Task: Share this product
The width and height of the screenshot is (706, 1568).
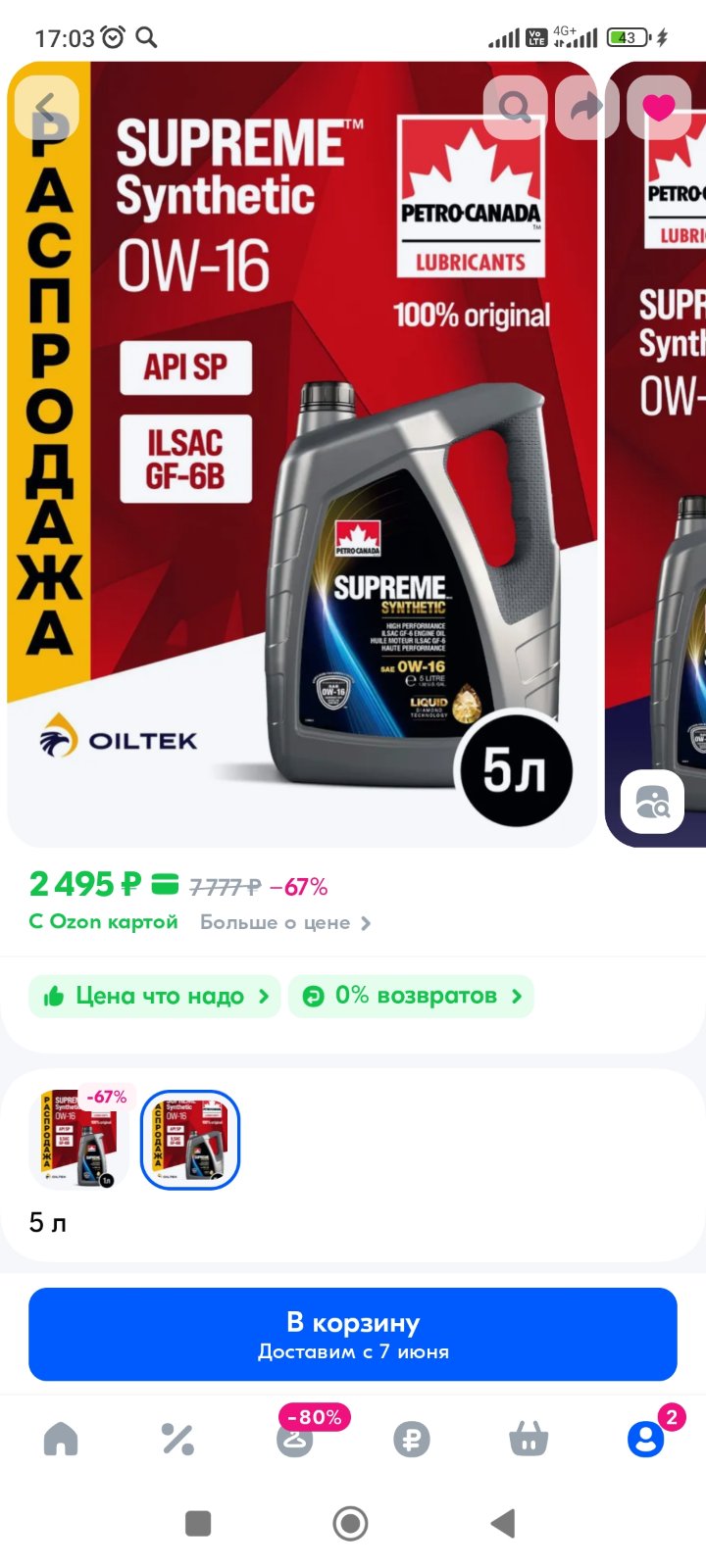Action: (x=586, y=107)
